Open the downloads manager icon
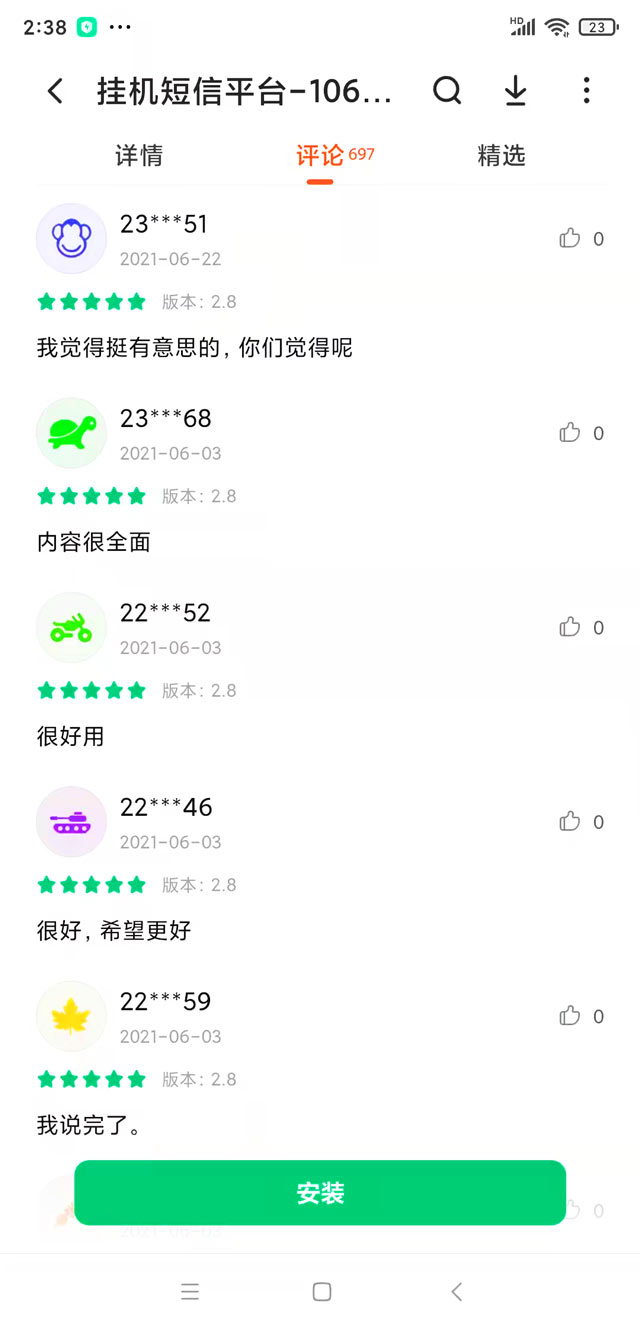The image size is (640, 1330). coord(515,91)
